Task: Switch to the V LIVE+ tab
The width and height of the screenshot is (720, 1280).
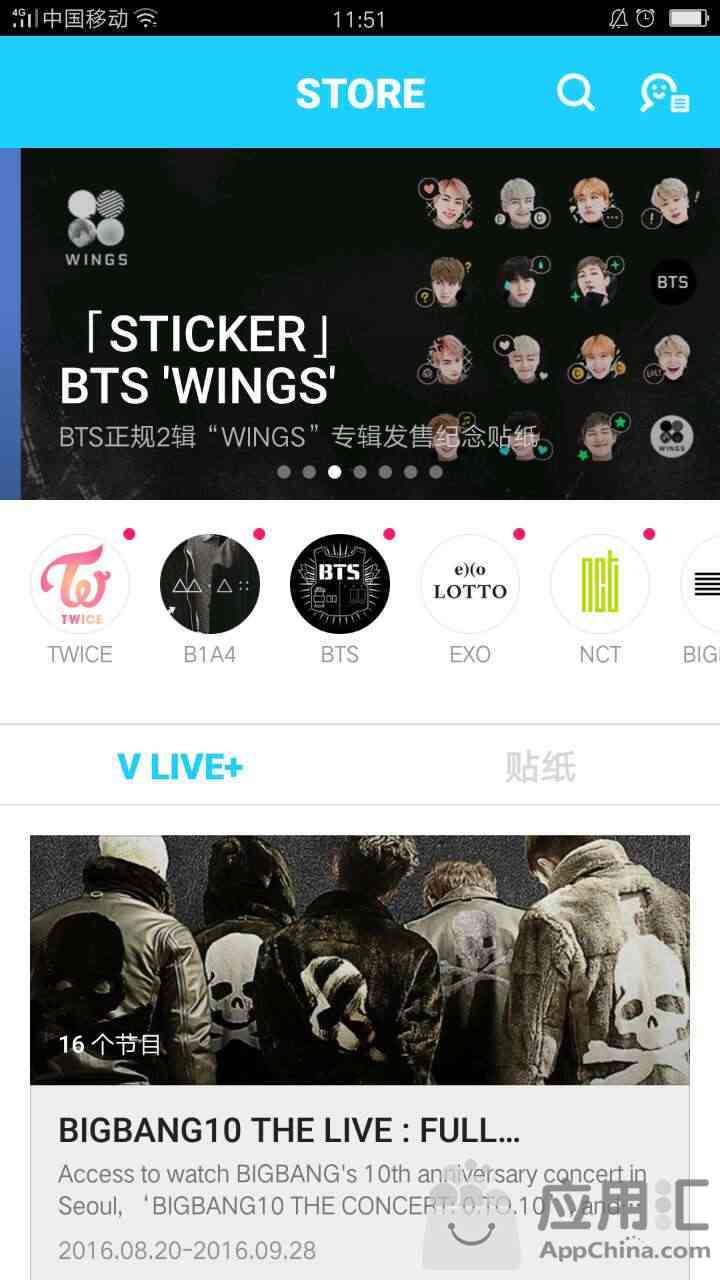Action: pyautogui.click(x=180, y=767)
